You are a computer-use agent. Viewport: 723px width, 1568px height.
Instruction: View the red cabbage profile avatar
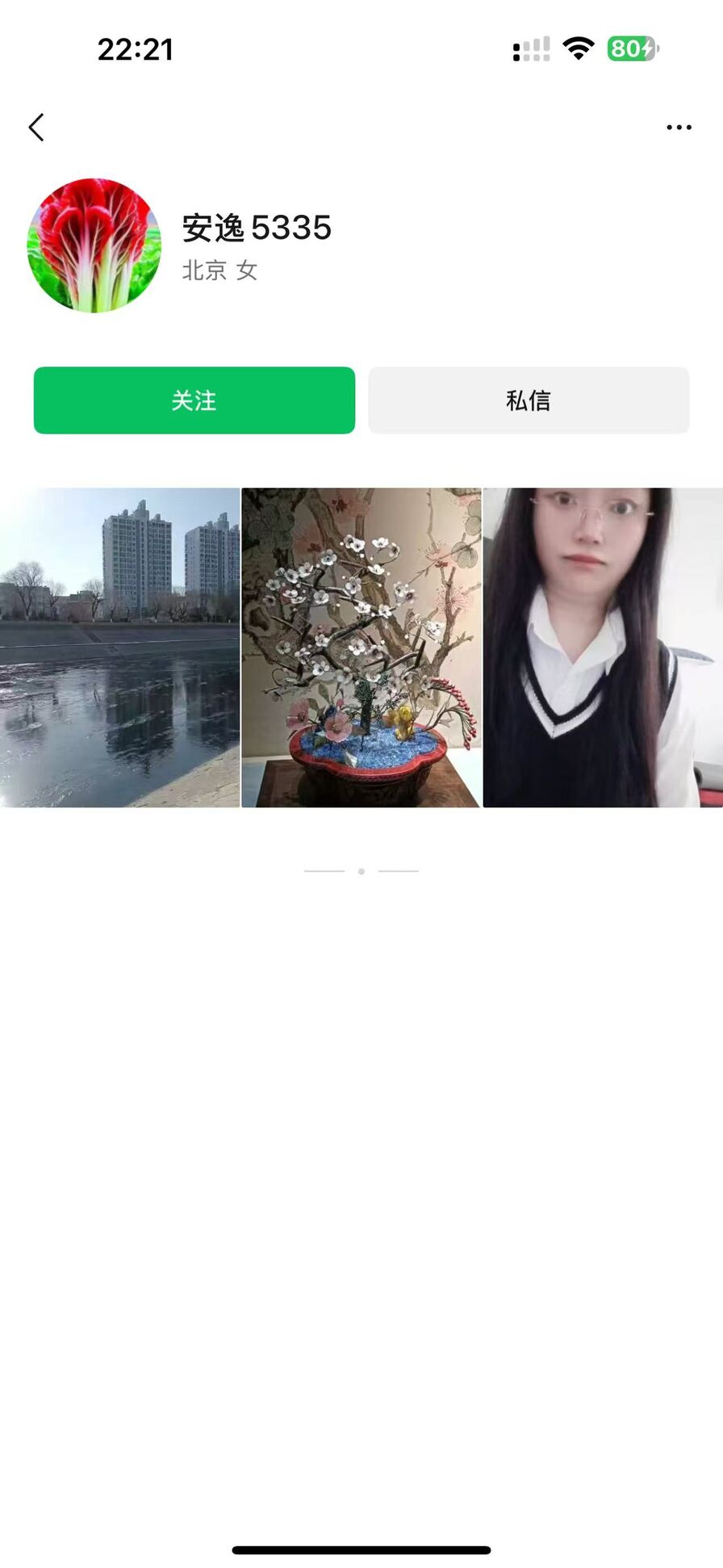94,245
